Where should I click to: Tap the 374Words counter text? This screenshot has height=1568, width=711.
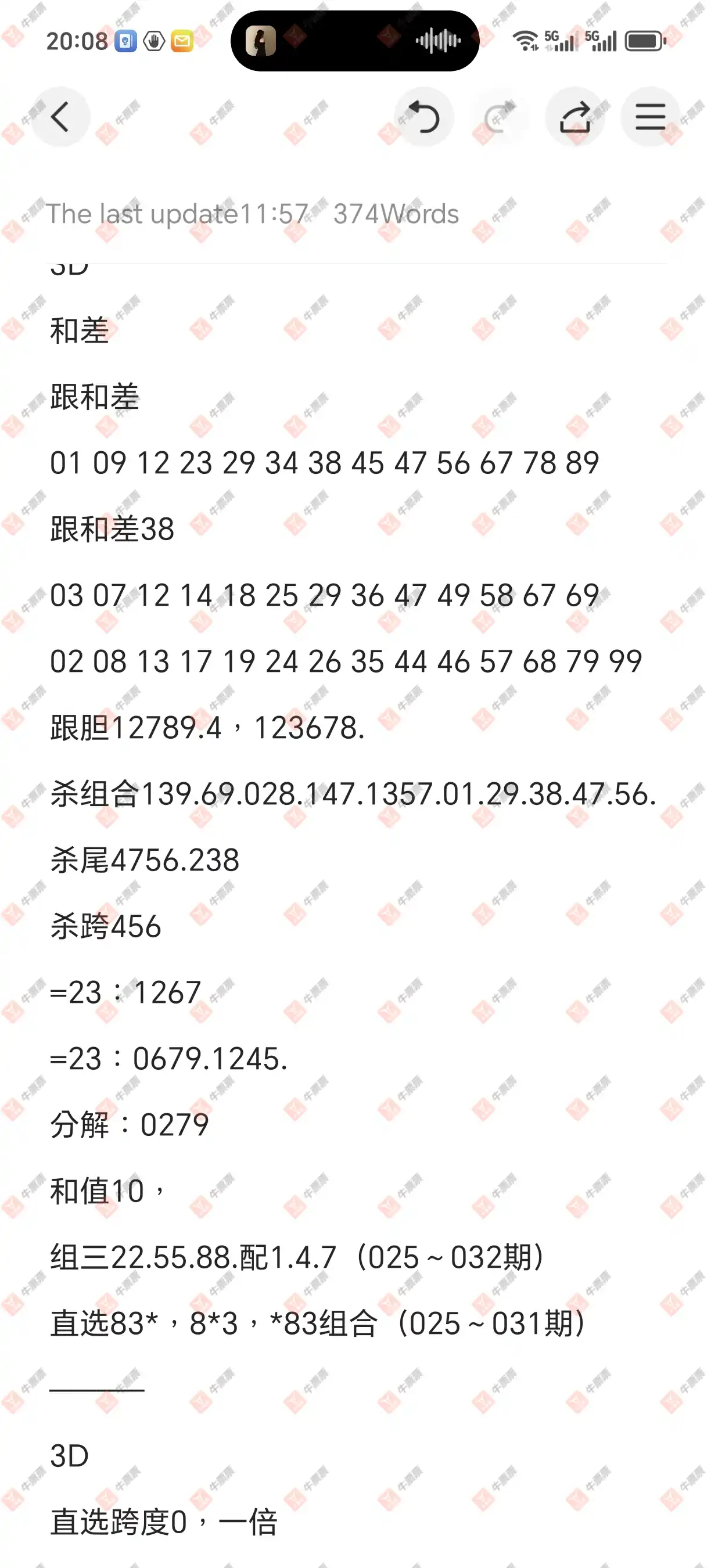[x=395, y=214]
